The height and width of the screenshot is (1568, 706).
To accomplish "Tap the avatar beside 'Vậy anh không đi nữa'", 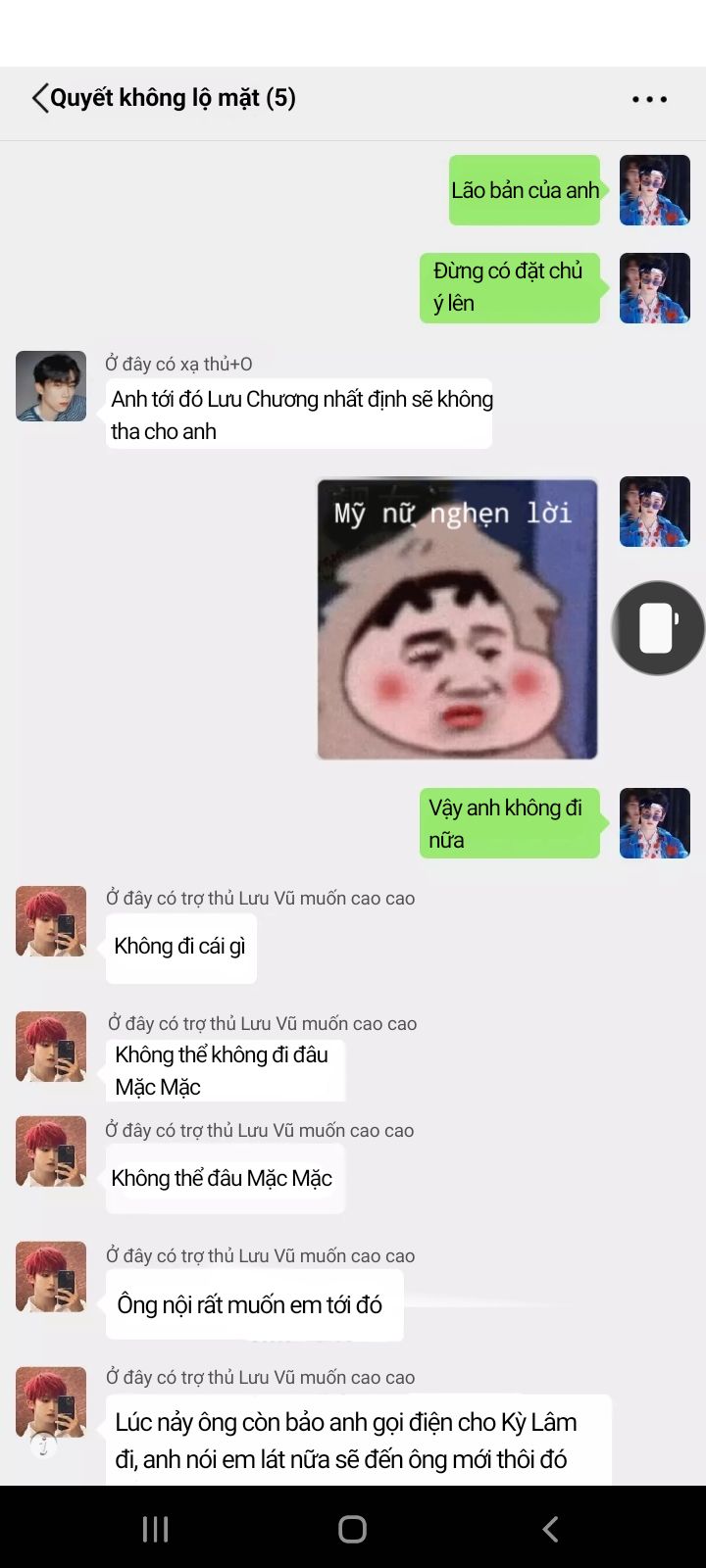I will click(655, 823).
